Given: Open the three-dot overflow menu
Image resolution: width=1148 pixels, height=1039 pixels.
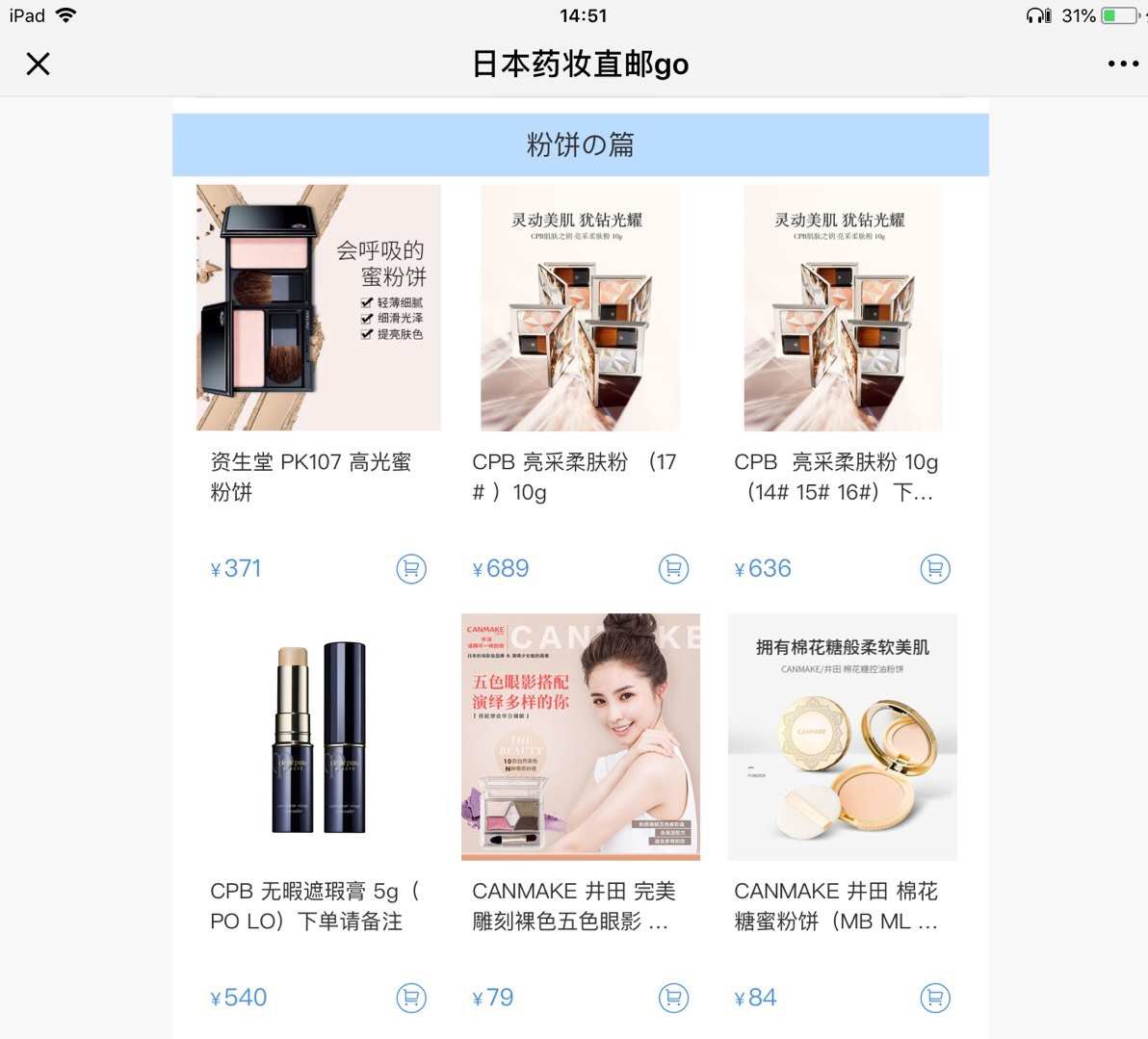Looking at the screenshot, I should pos(1122,64).
